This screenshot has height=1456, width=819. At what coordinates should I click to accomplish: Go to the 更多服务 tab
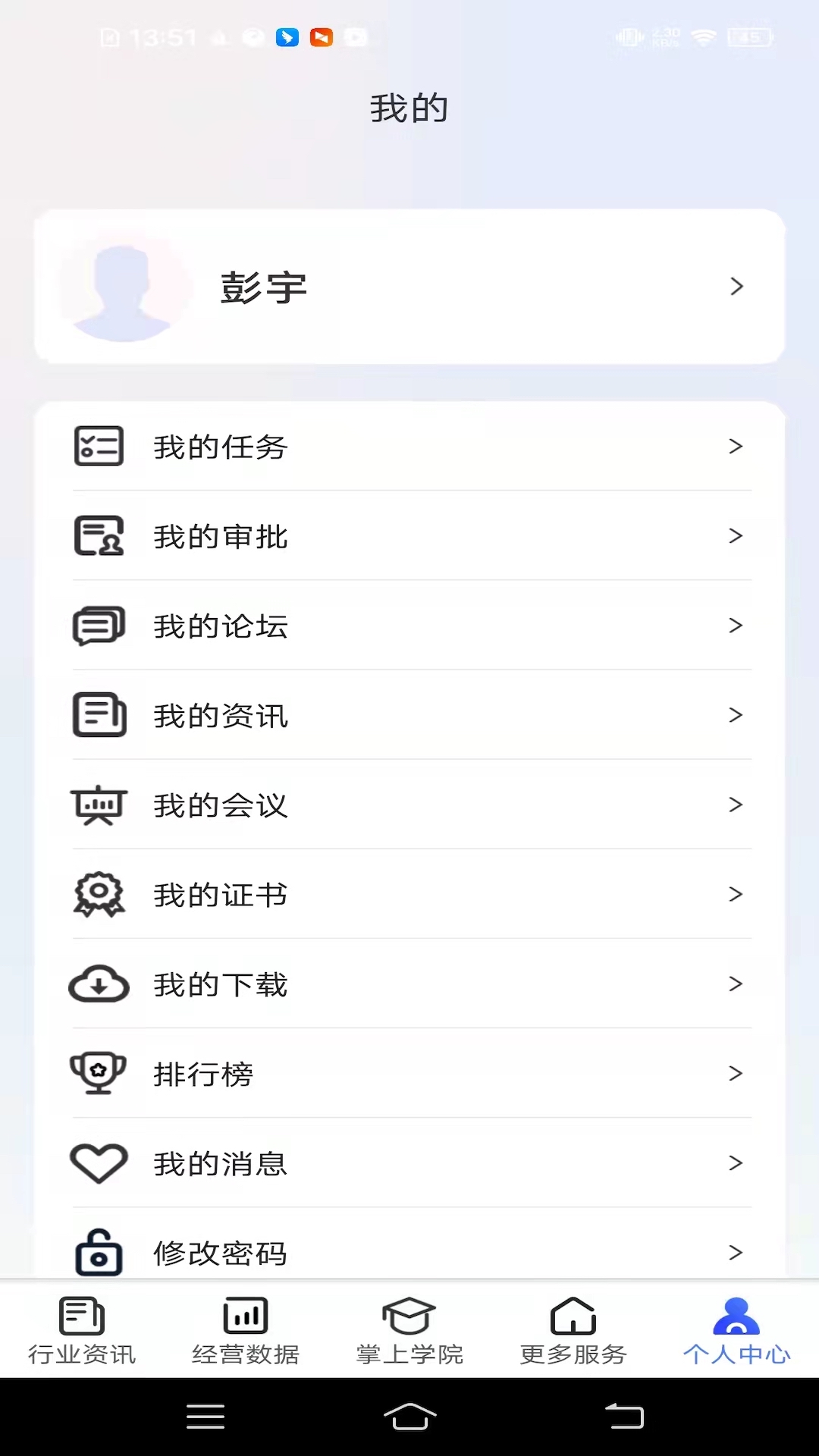(573, 1331)
